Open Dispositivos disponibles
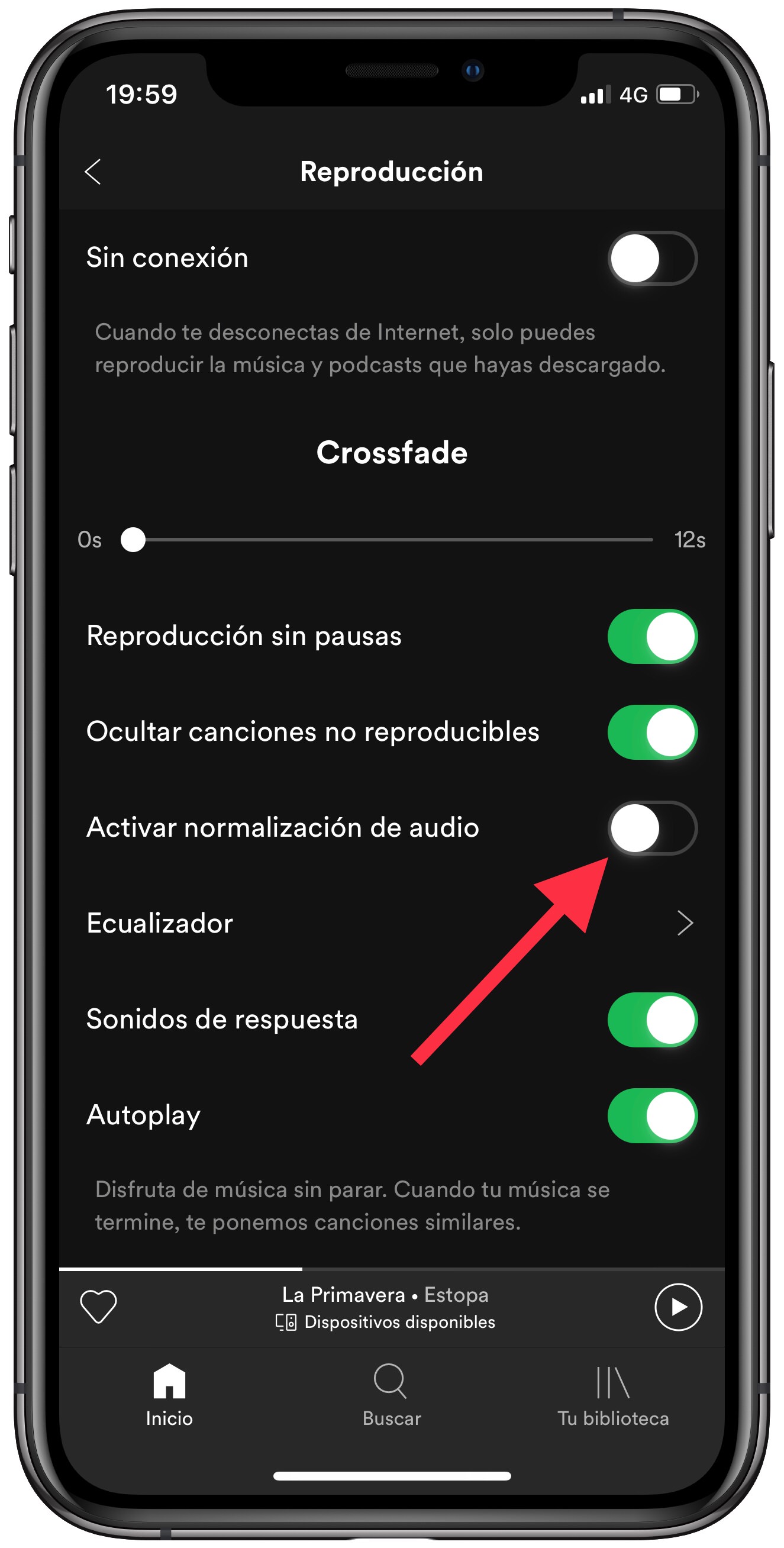Viewport: 784px width, 1548px height. [386, 1322]
